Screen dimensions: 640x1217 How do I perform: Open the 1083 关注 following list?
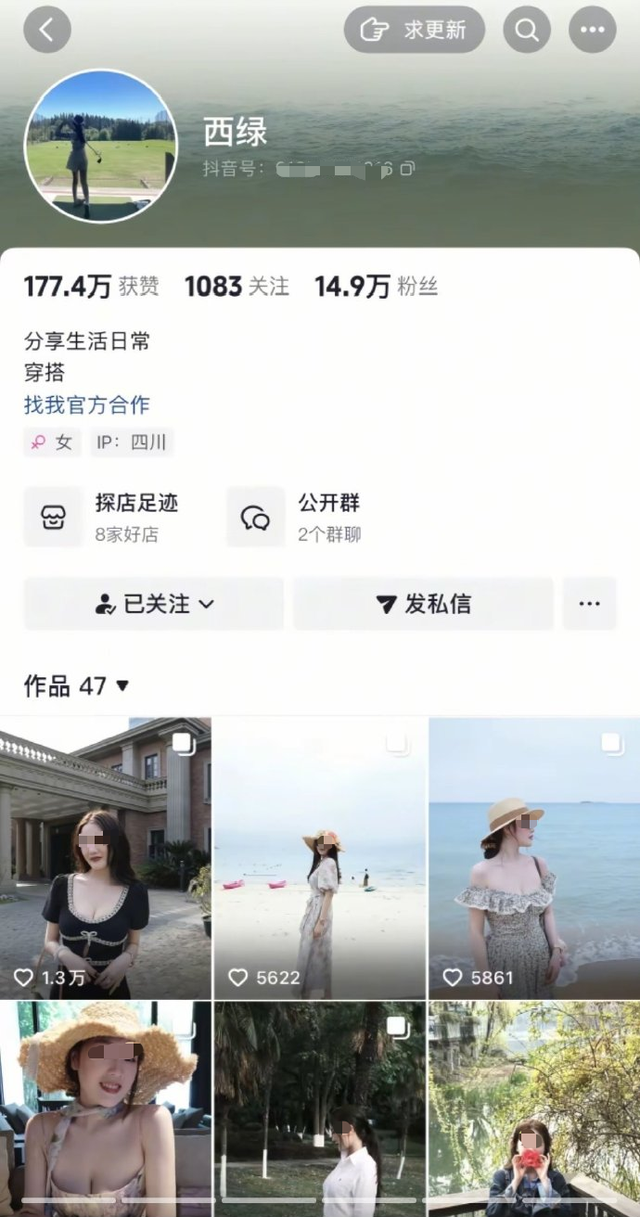pos(237,287)
